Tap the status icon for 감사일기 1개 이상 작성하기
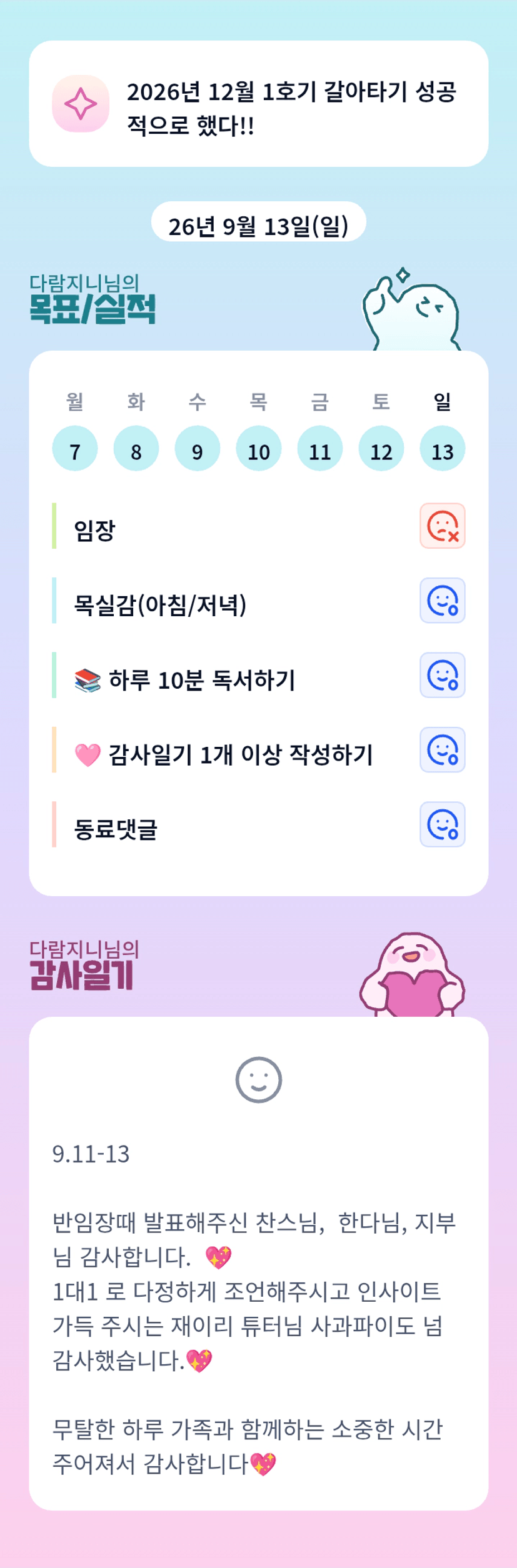This screenshot has height=1568, width=517. [443, 750]
